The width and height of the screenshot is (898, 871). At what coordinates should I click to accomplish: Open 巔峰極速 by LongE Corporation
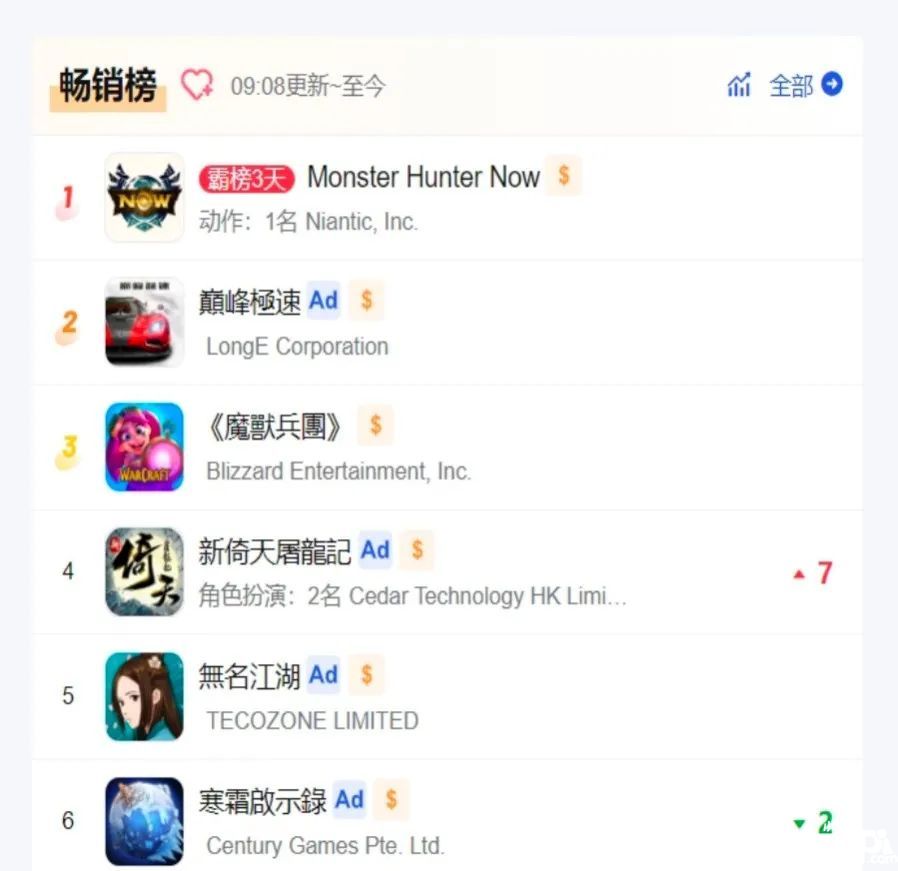coord(250,302)
